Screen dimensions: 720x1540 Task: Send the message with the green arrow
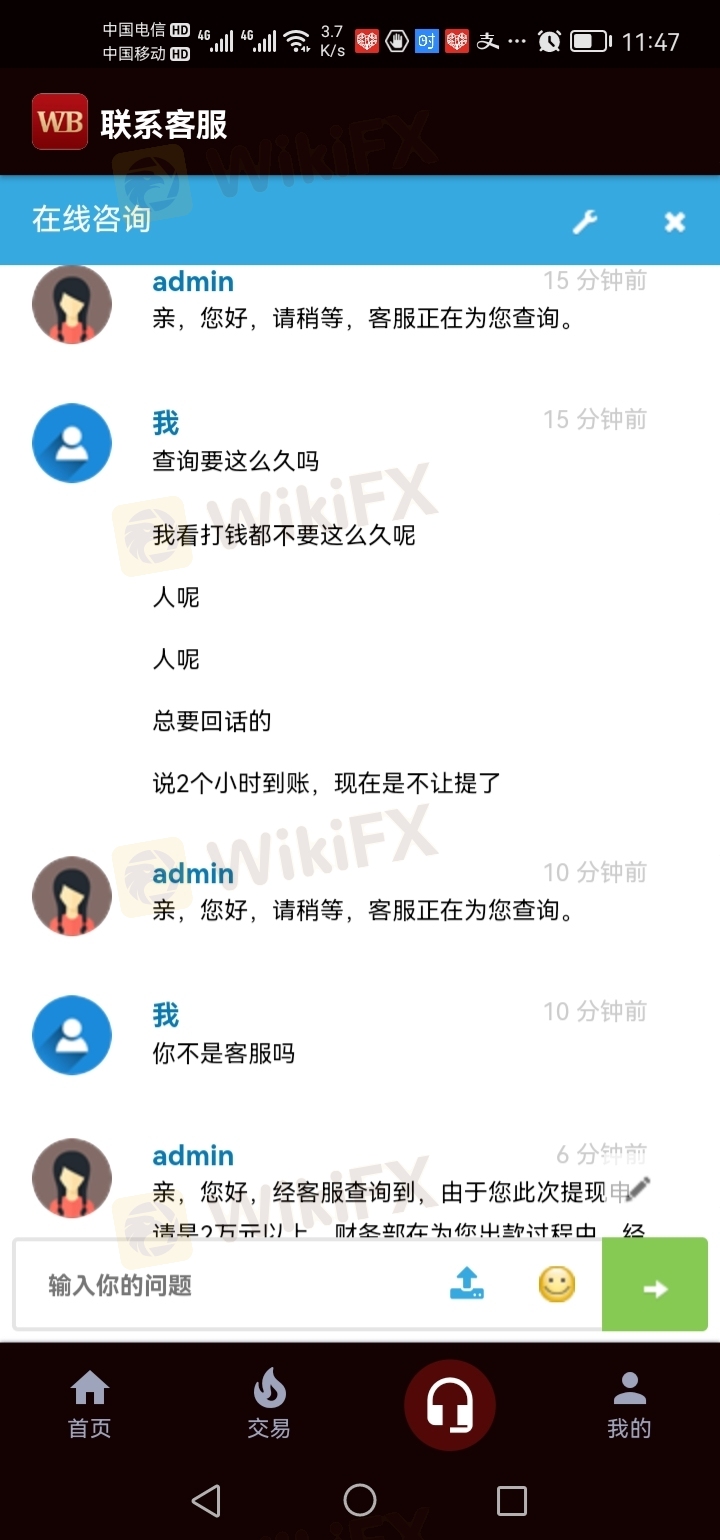coord(655,1286)
